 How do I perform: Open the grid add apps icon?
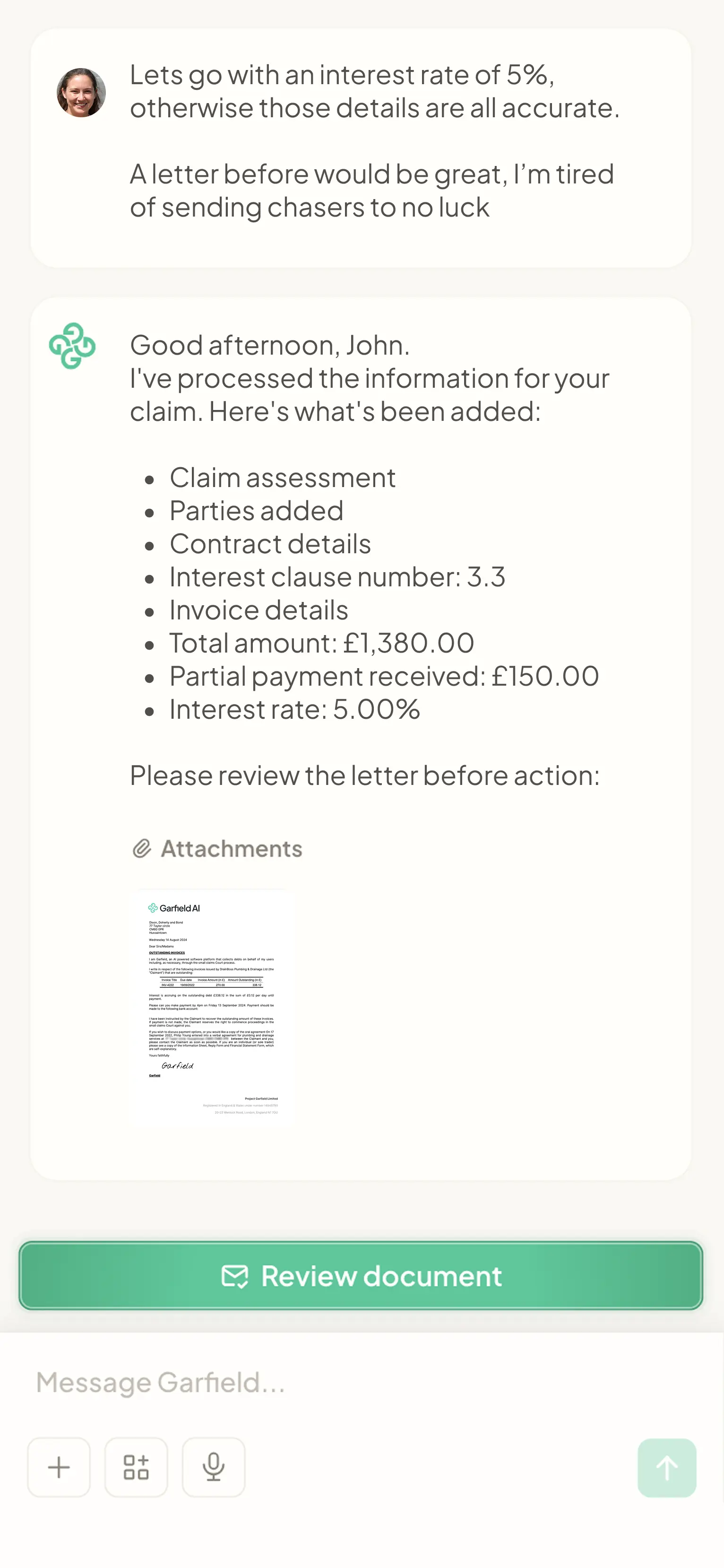[x=136, y=1468]
